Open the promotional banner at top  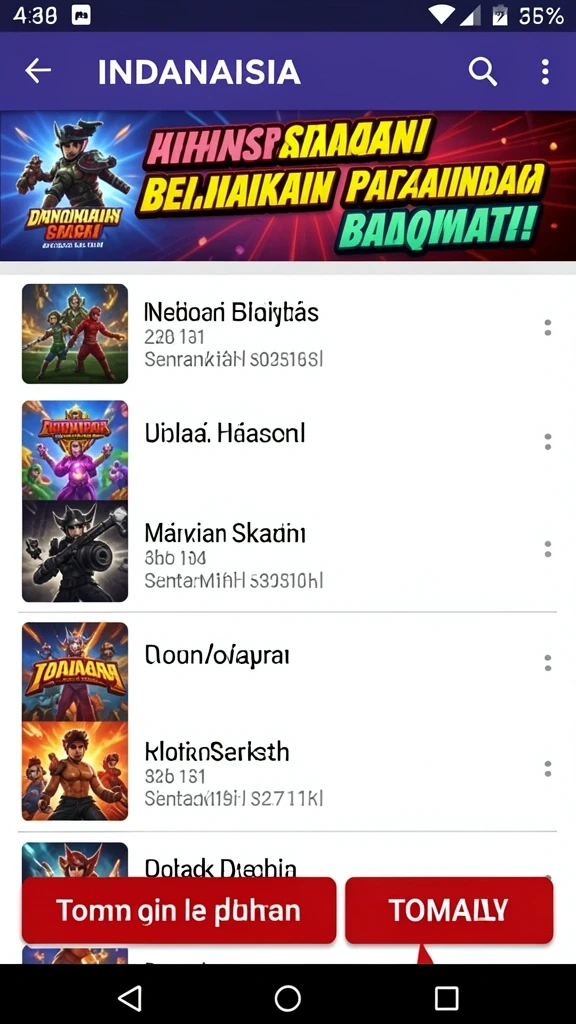(x=288, y=186)
